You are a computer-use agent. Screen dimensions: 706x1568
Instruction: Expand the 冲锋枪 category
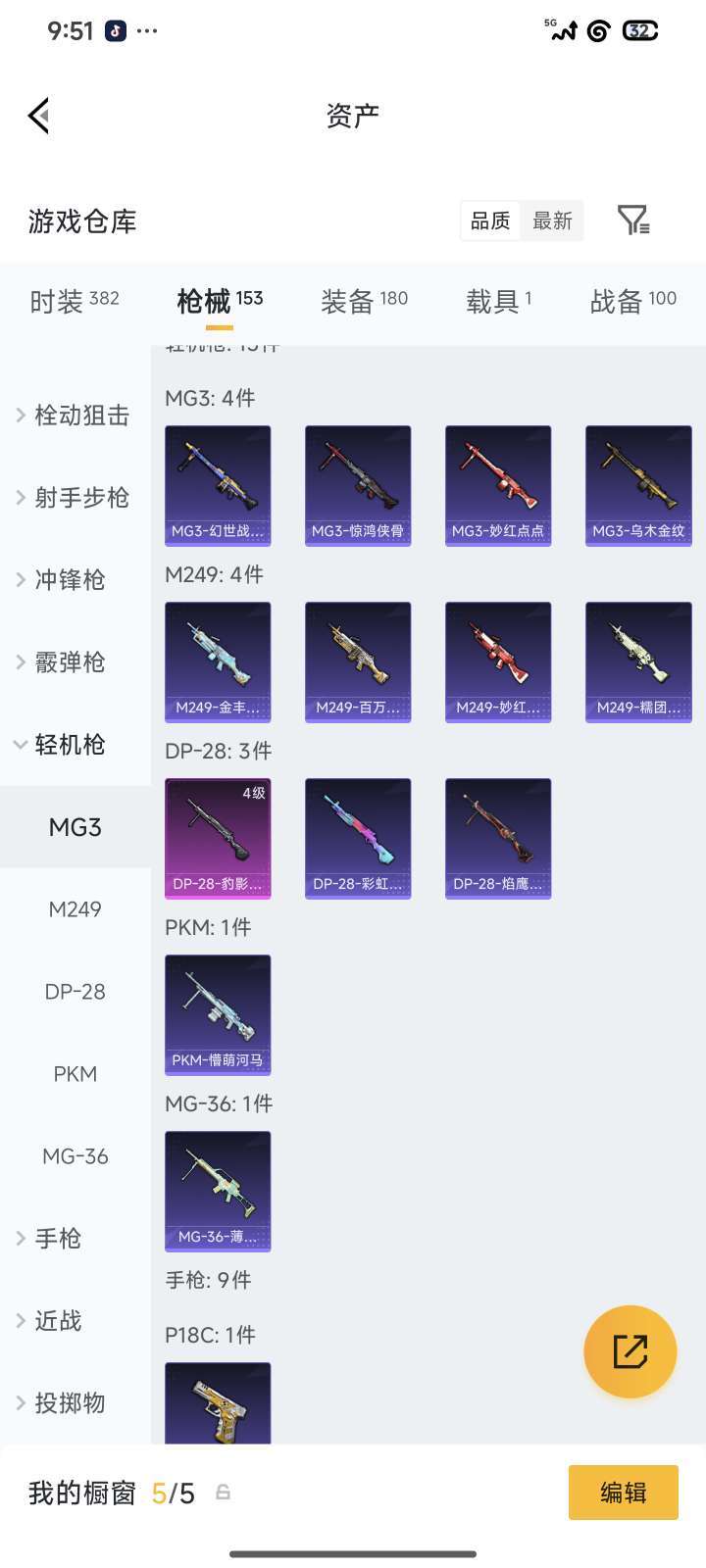tap(69, 580)
